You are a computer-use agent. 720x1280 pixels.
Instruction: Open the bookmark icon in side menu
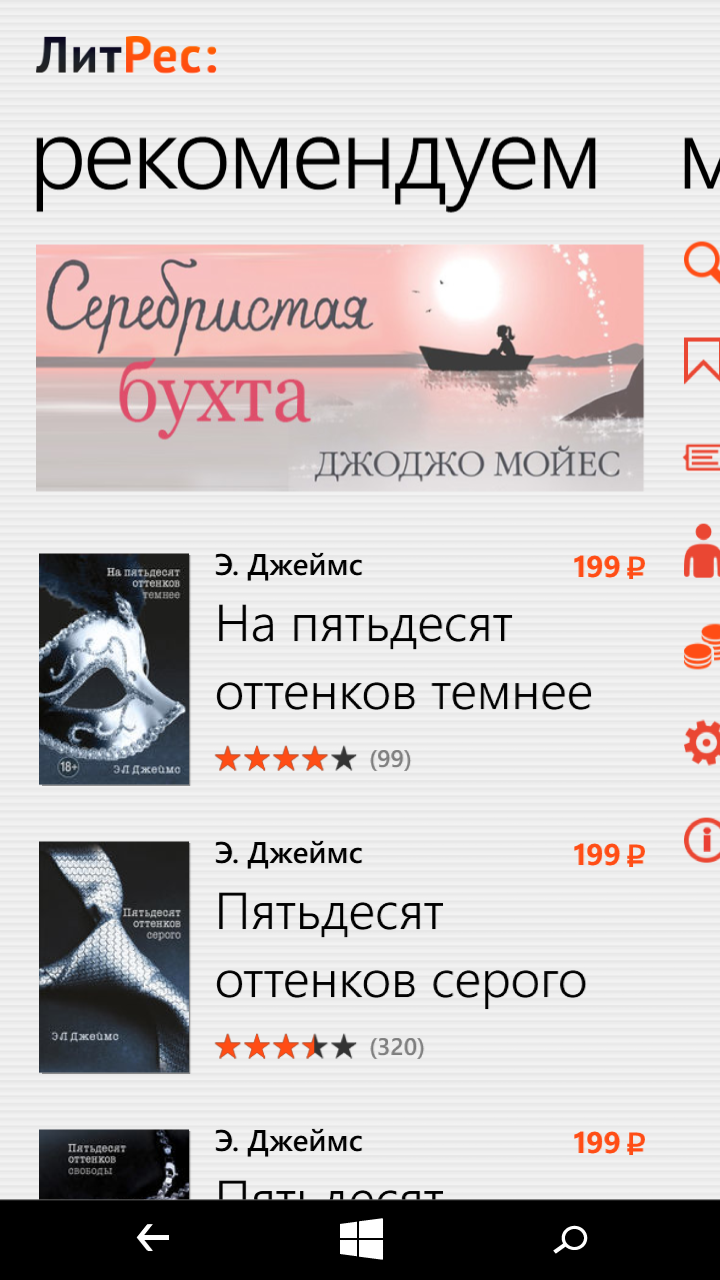[702, 361]
